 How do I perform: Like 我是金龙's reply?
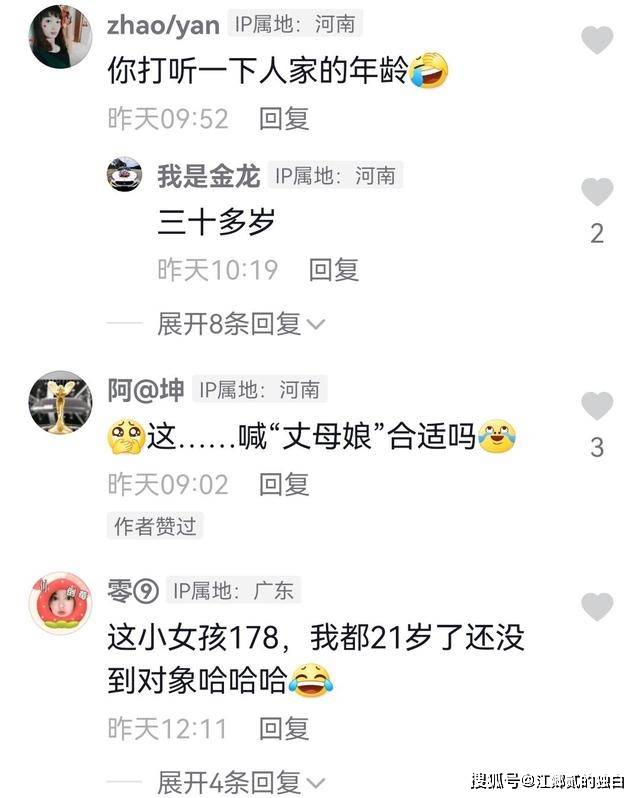[597, 192]
